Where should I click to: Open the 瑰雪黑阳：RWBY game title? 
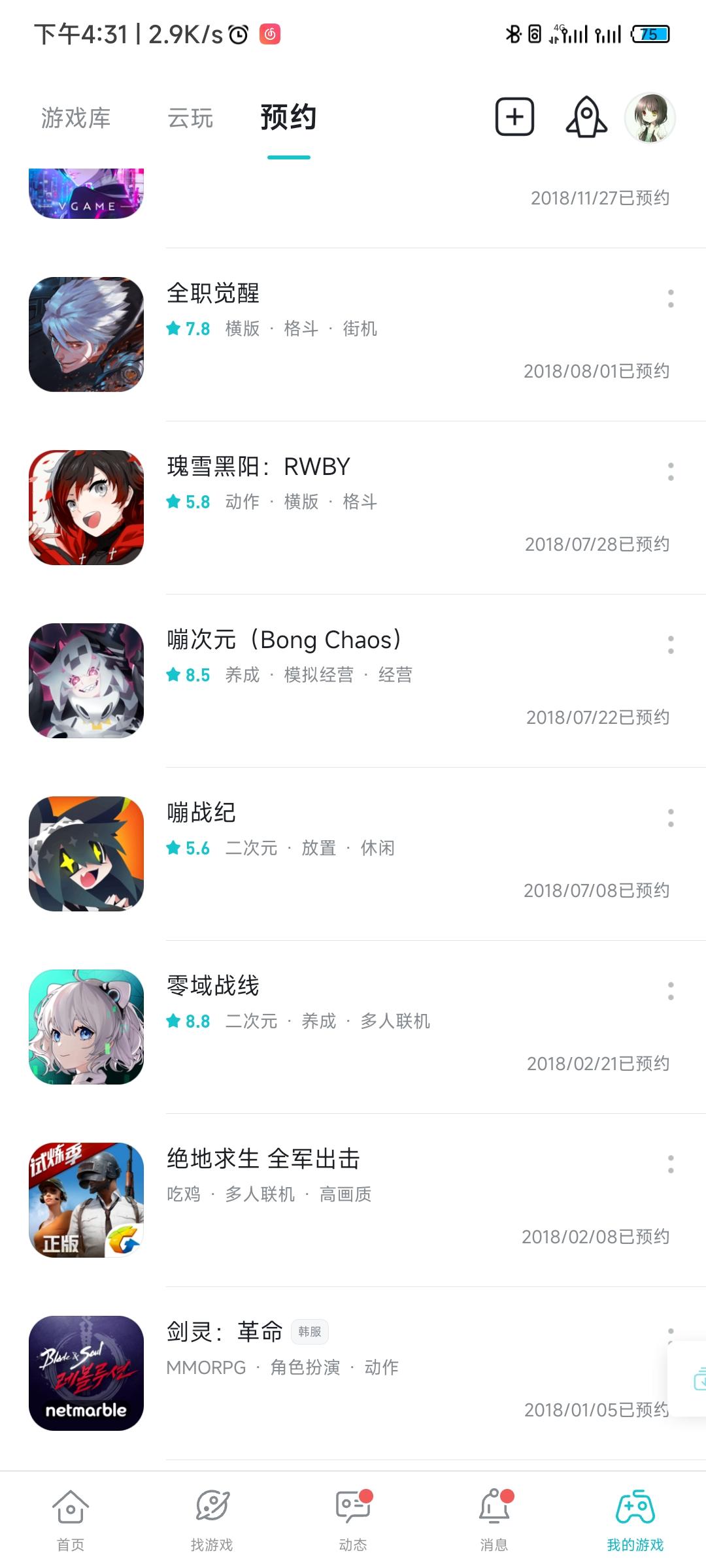pos(258,466)
